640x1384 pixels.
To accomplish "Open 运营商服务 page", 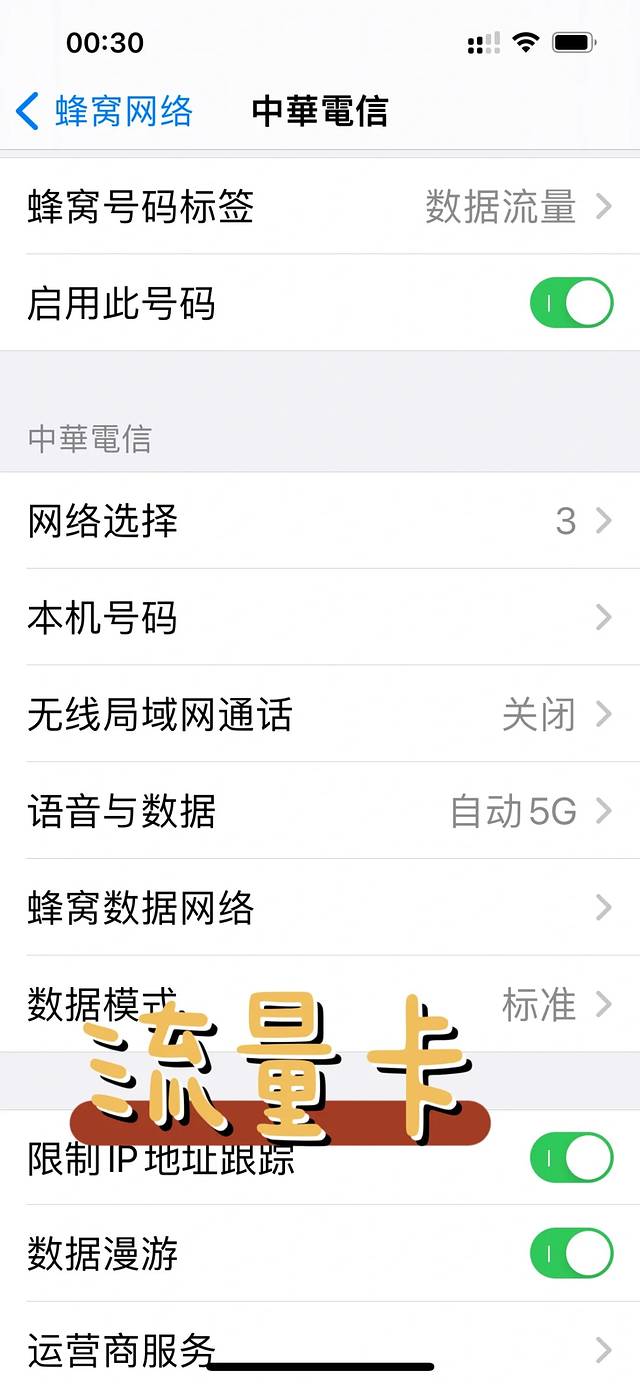I will click(x=320, y=1349).
